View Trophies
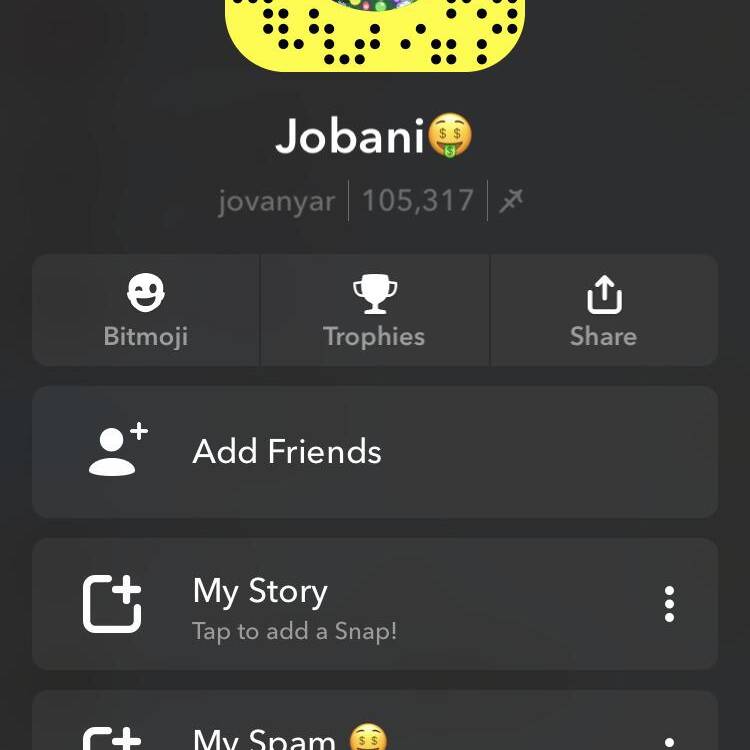 coord(374,310)
